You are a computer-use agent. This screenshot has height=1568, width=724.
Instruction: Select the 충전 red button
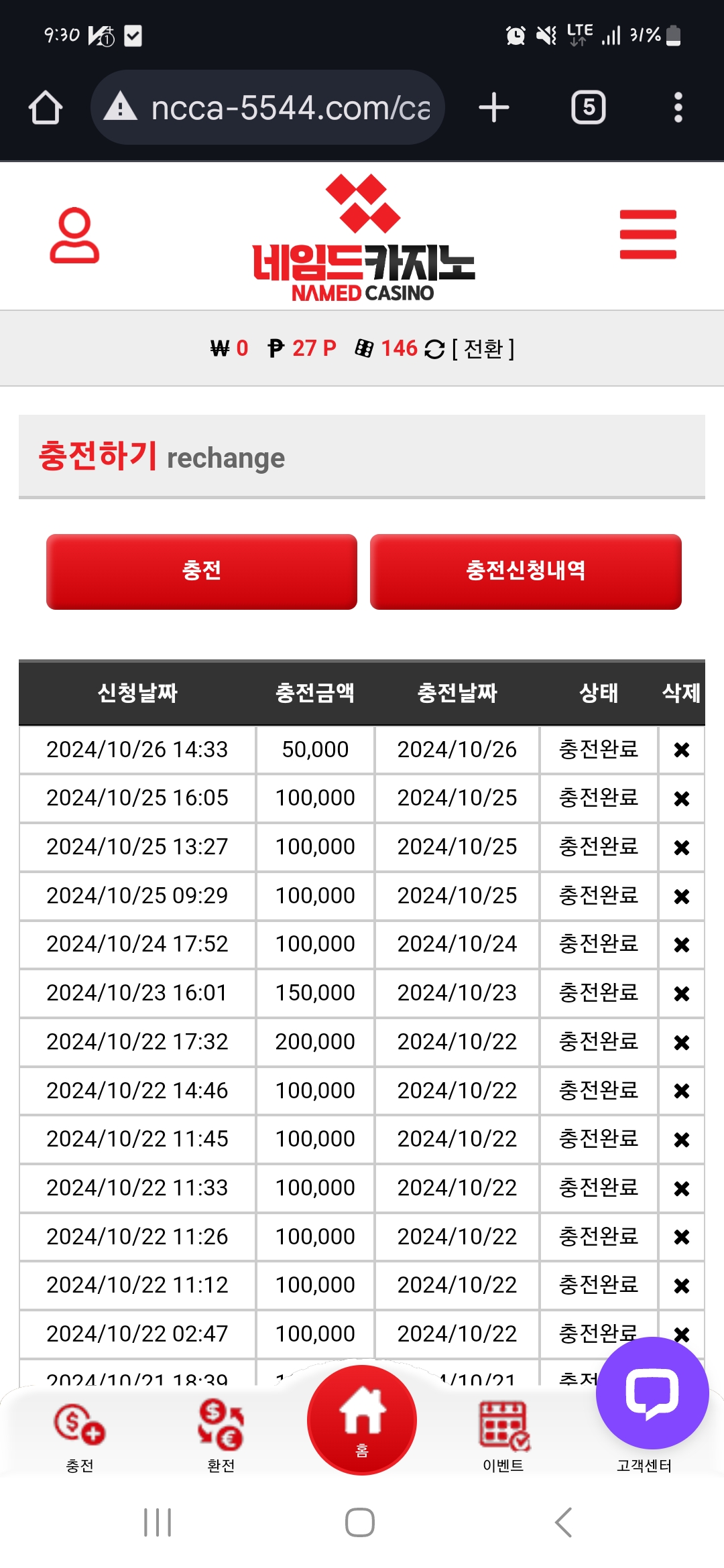click(x=201, y=572)
